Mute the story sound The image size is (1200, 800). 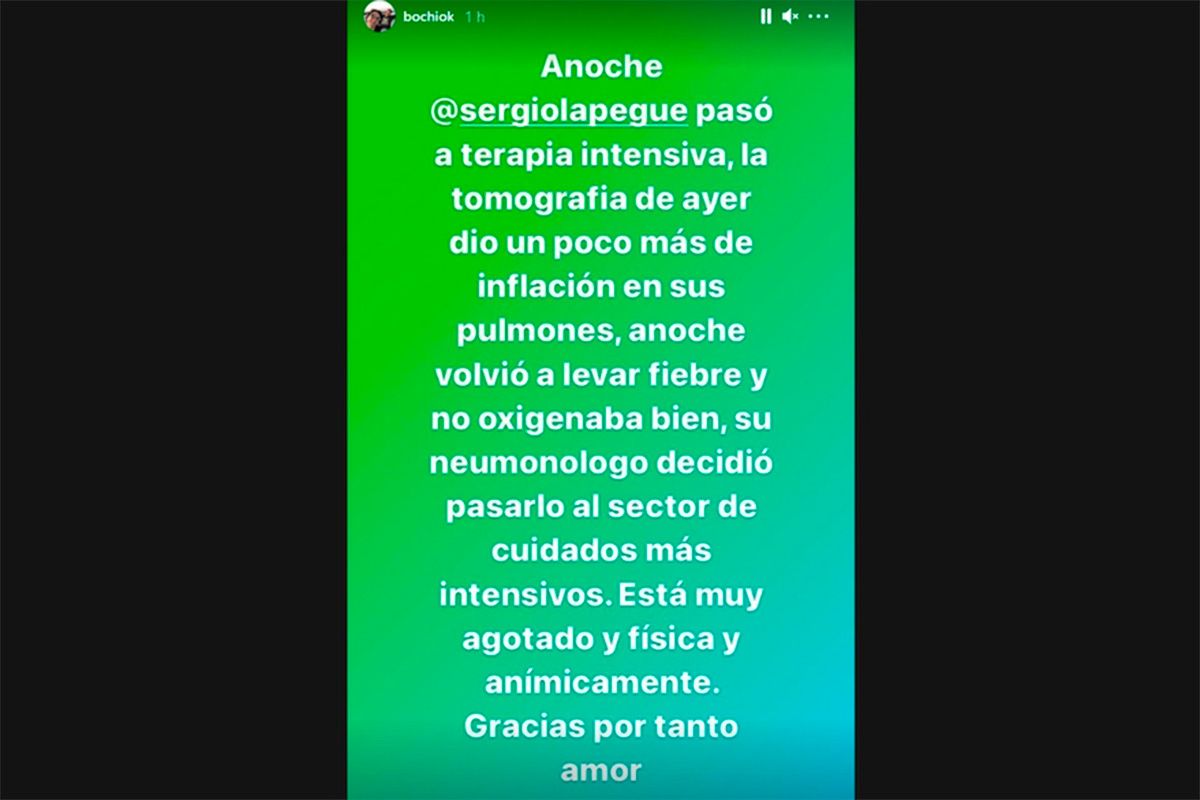click(x=790, y=16)
